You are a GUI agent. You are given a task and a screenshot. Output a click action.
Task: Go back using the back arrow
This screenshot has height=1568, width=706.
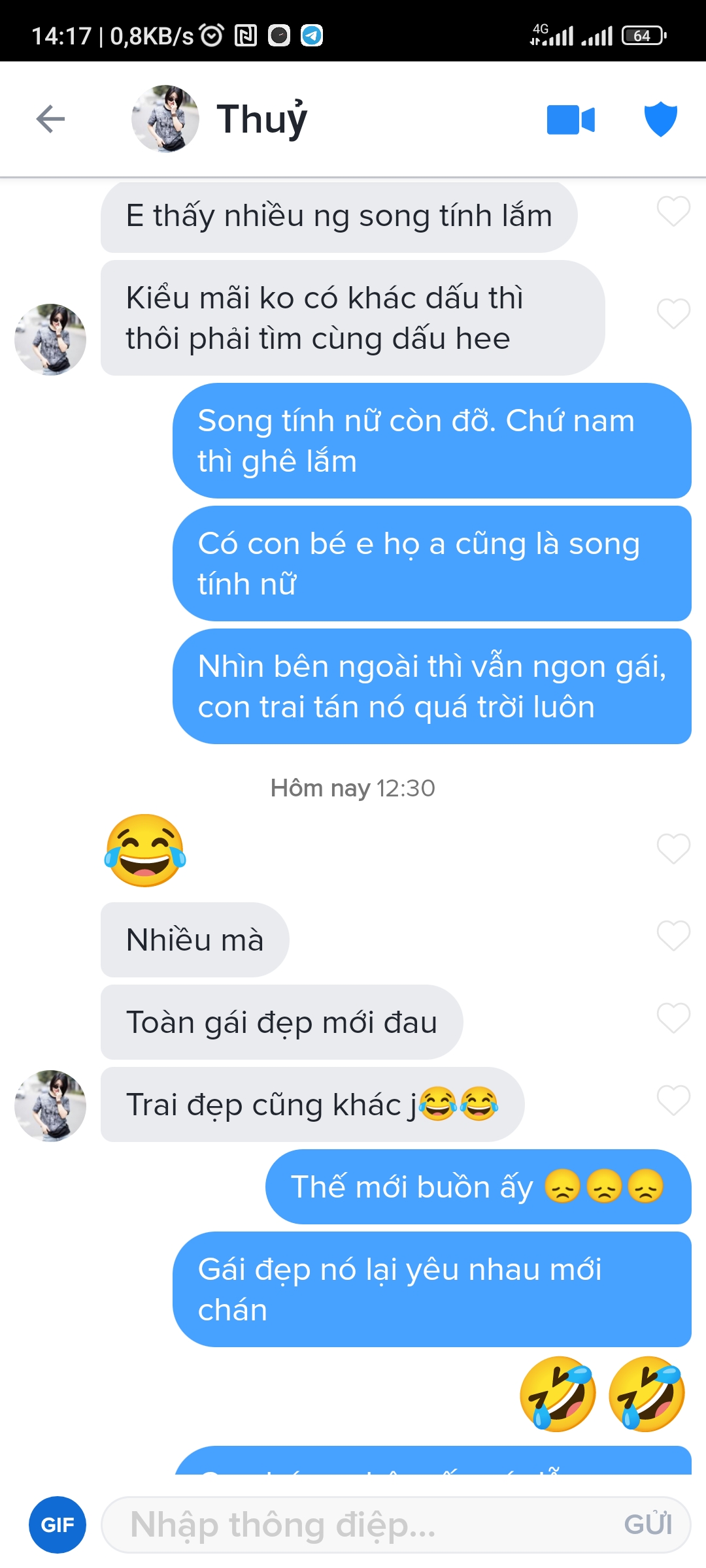pos(50,119)
